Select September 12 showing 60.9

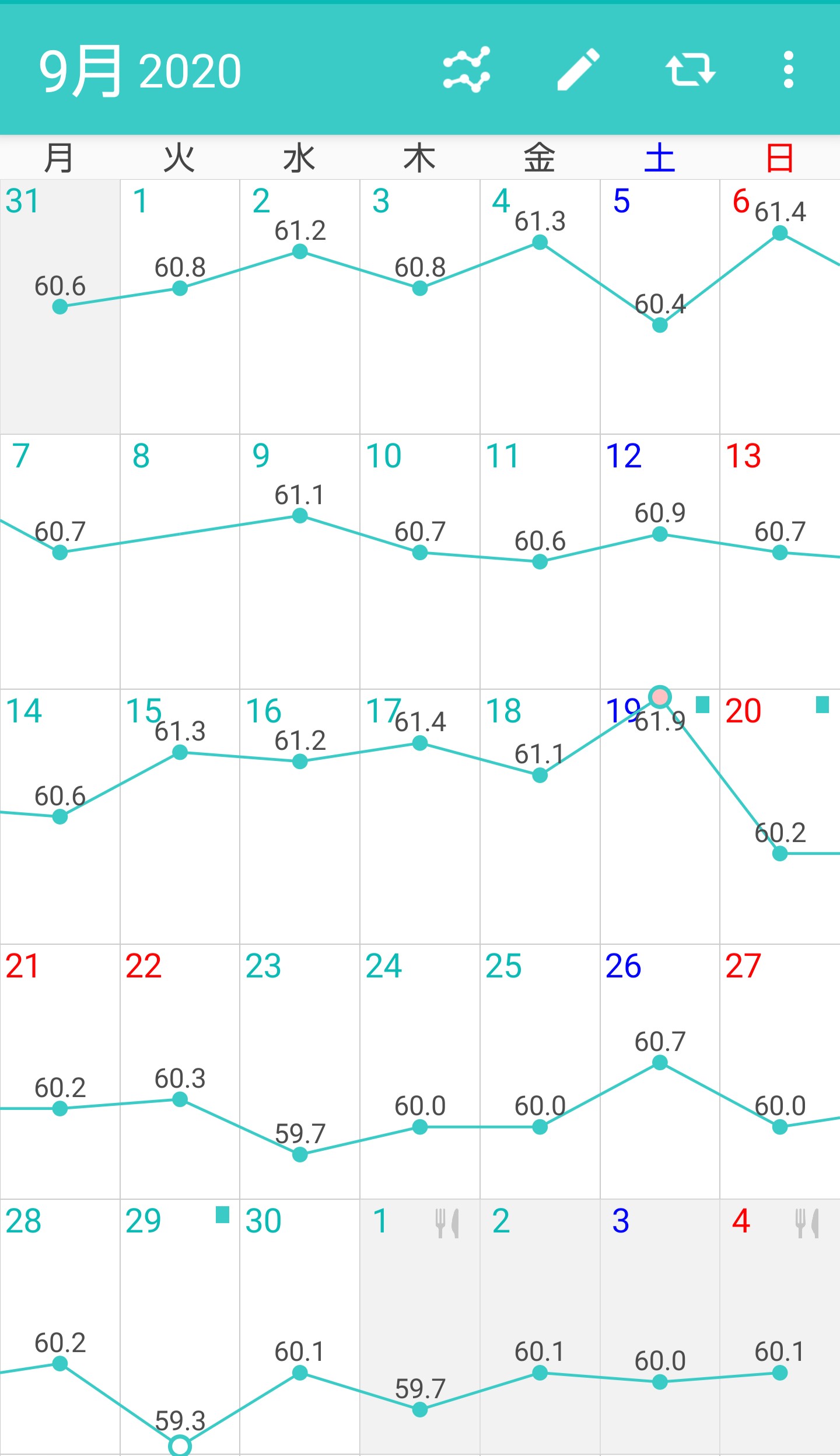[660, 561]
